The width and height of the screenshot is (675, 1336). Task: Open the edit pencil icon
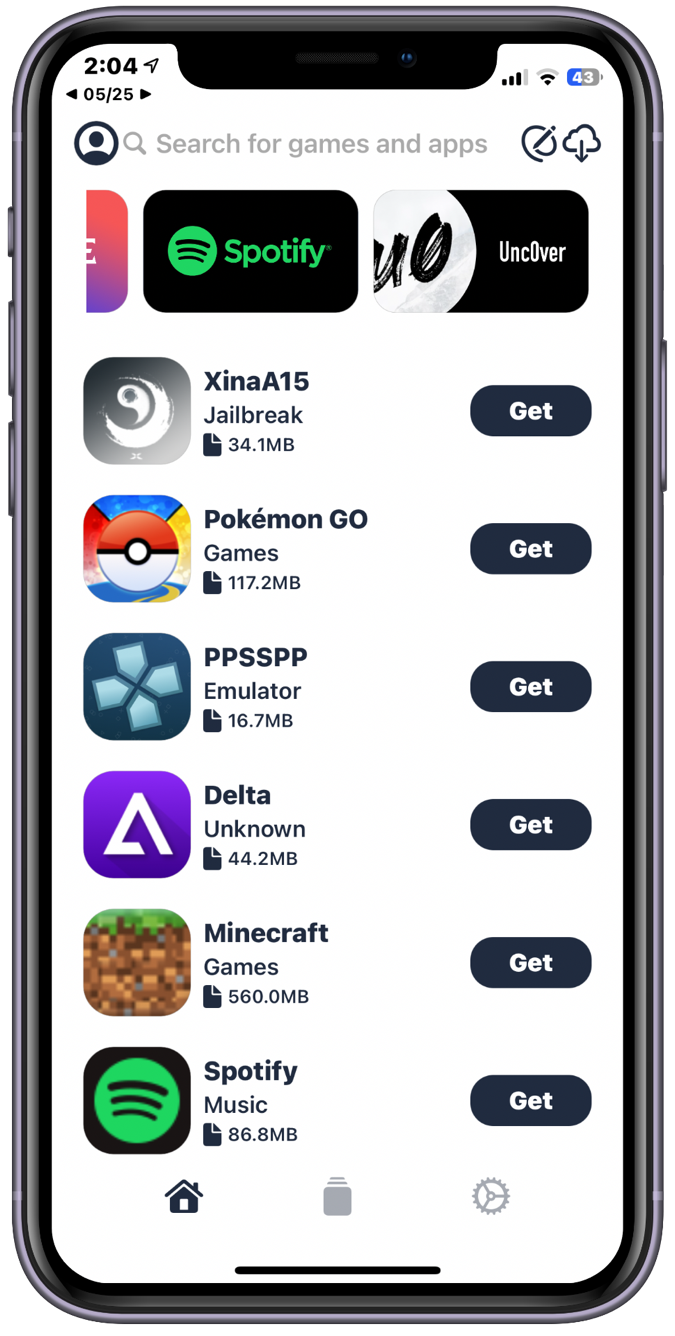pyautogui.click(x=539, y=144)
